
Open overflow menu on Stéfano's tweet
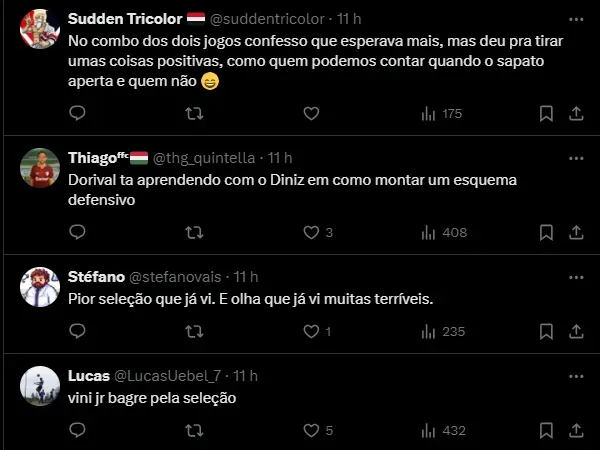575,277
